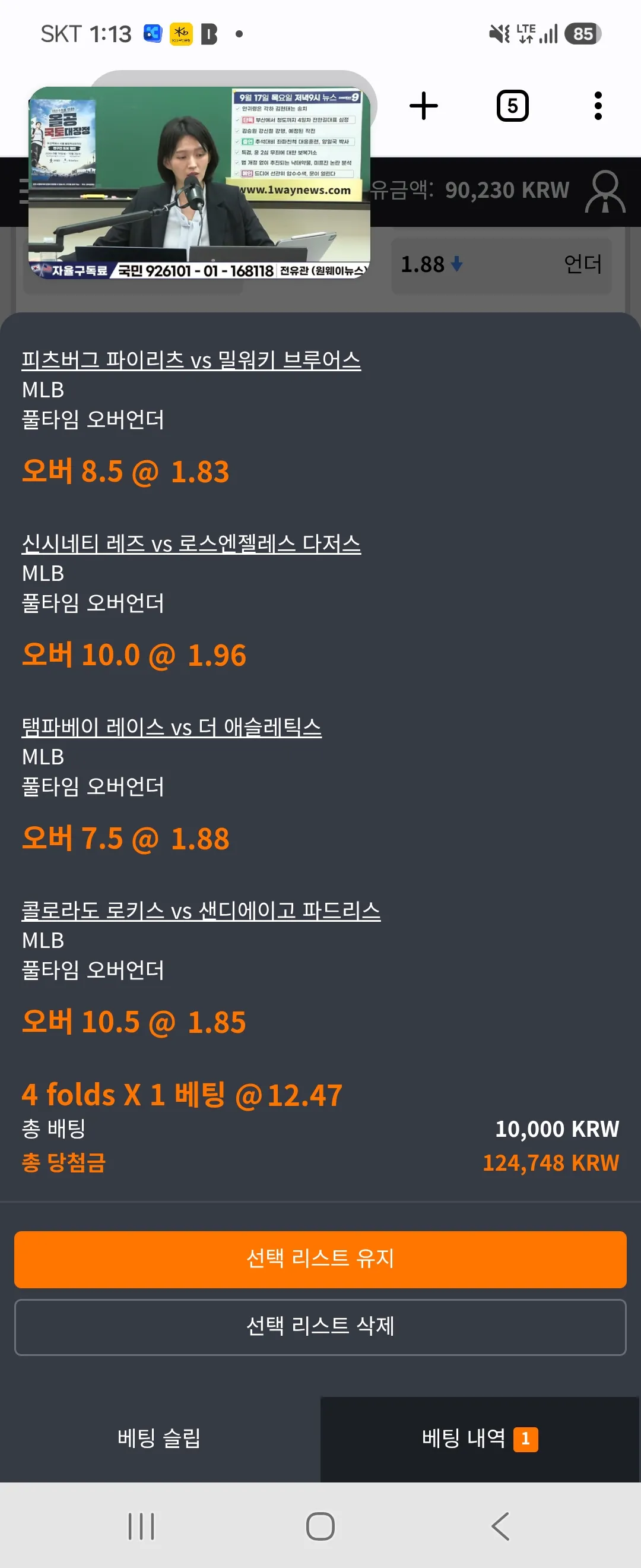Tap 선택 리스트 삭제 button
Screen dimensions: 641x1568
320,1327
